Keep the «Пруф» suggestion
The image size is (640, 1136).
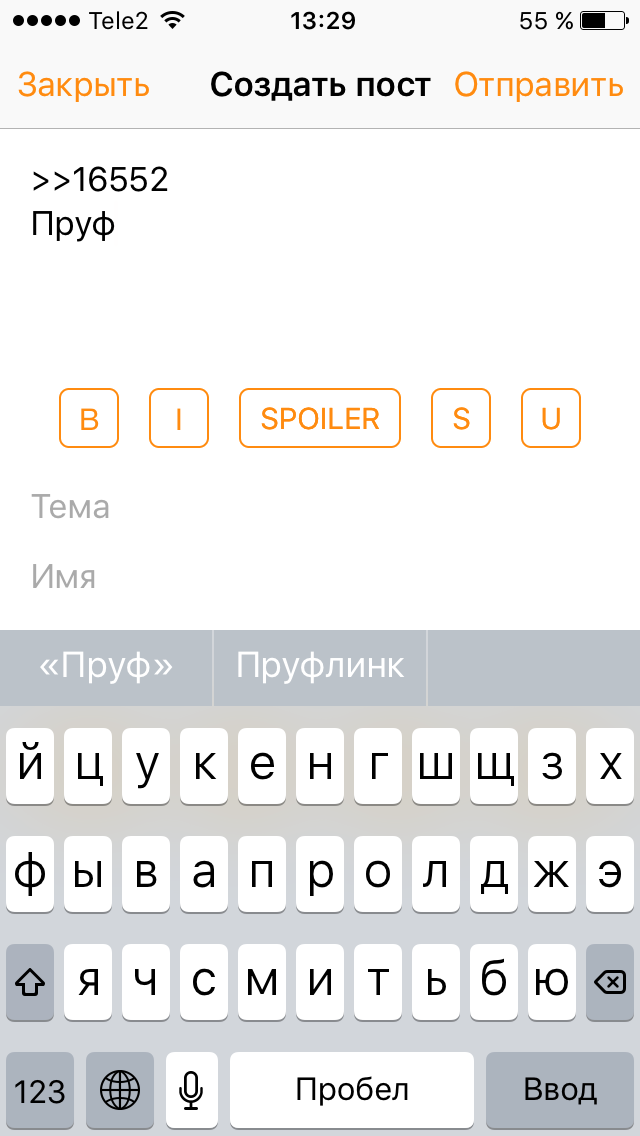(x=107, y=667)
